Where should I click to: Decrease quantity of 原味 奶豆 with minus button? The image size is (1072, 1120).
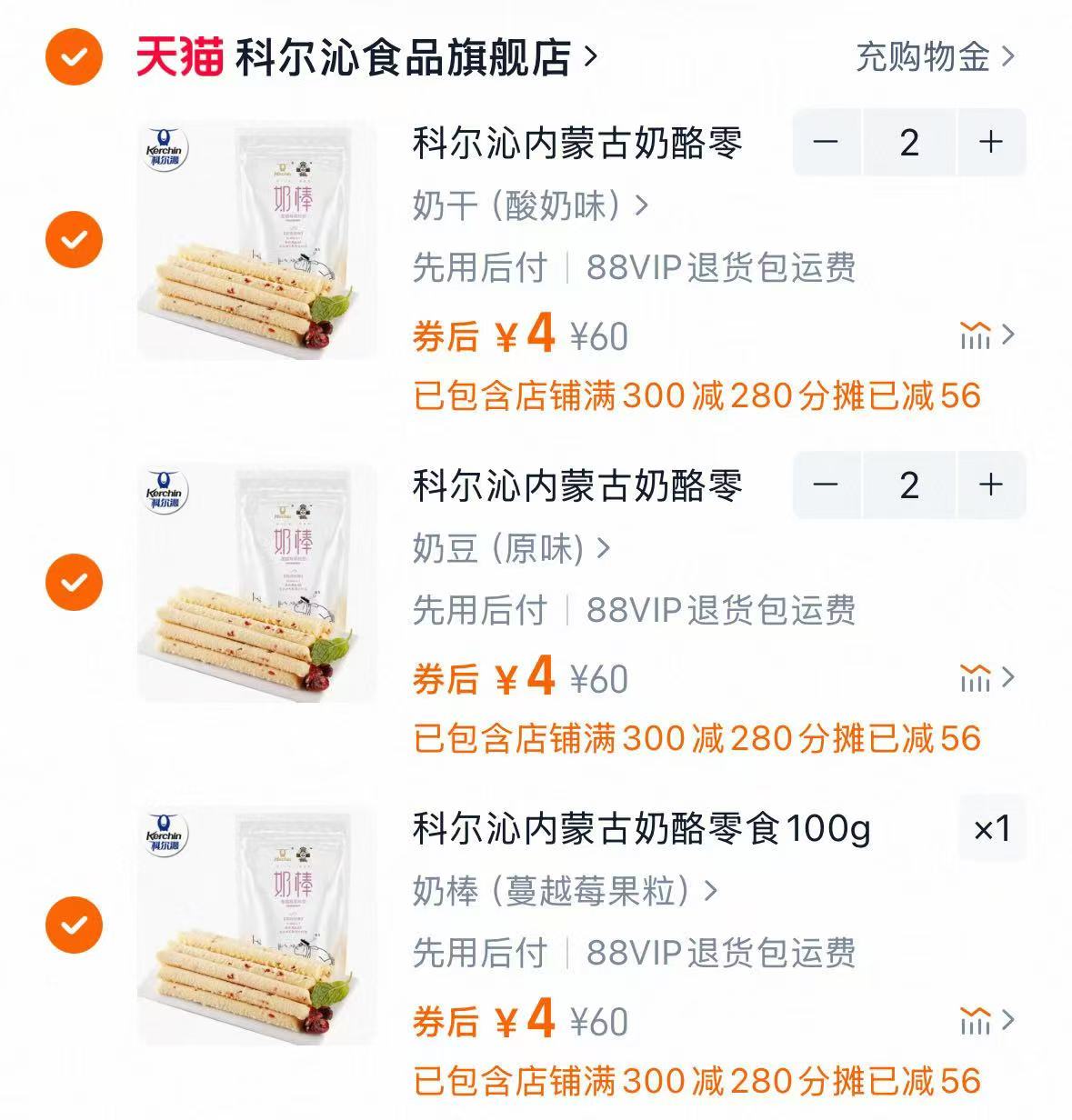click(828, 485)
